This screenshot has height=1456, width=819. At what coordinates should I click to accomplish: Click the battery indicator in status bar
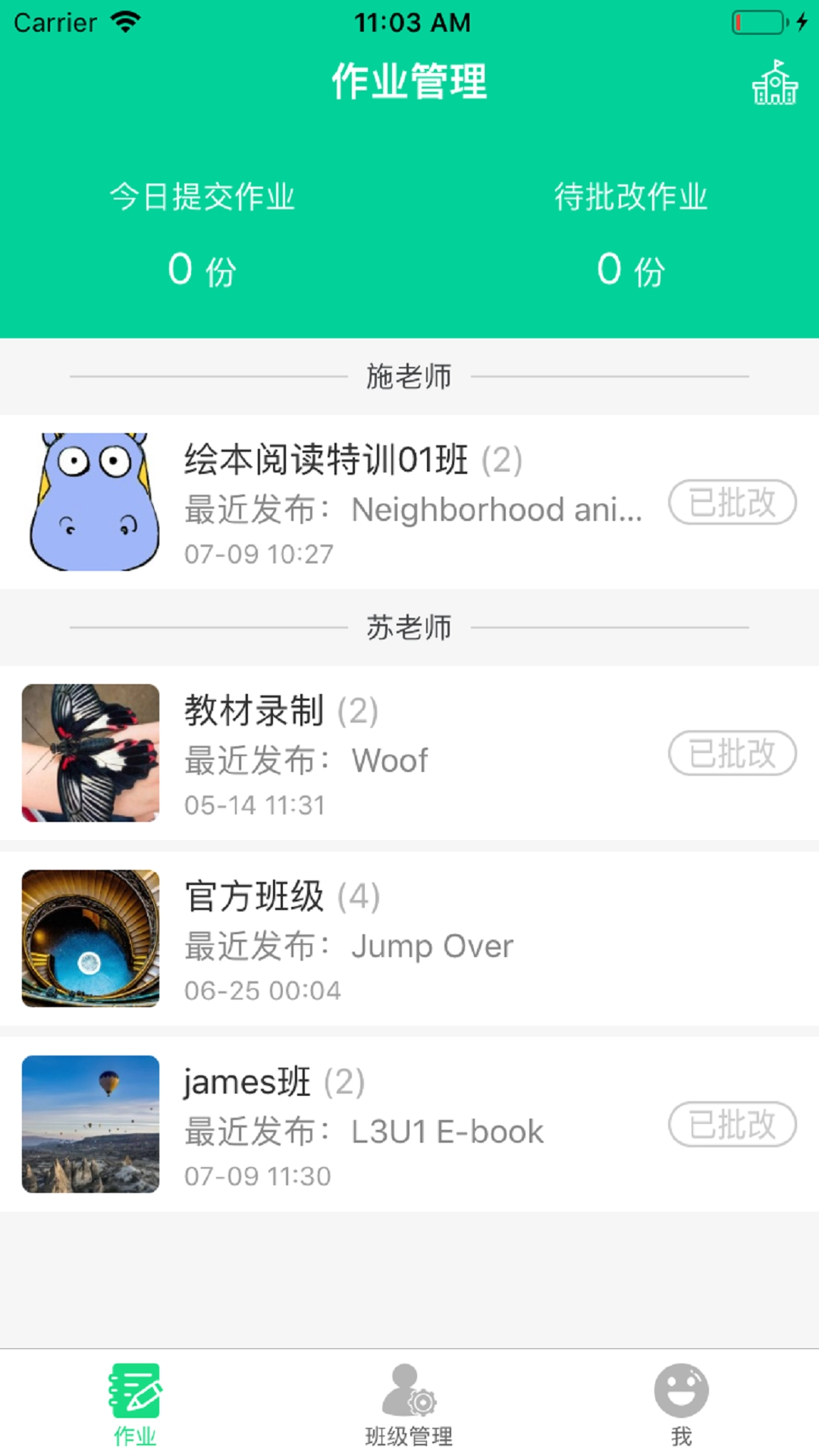[x=757, y=21]
